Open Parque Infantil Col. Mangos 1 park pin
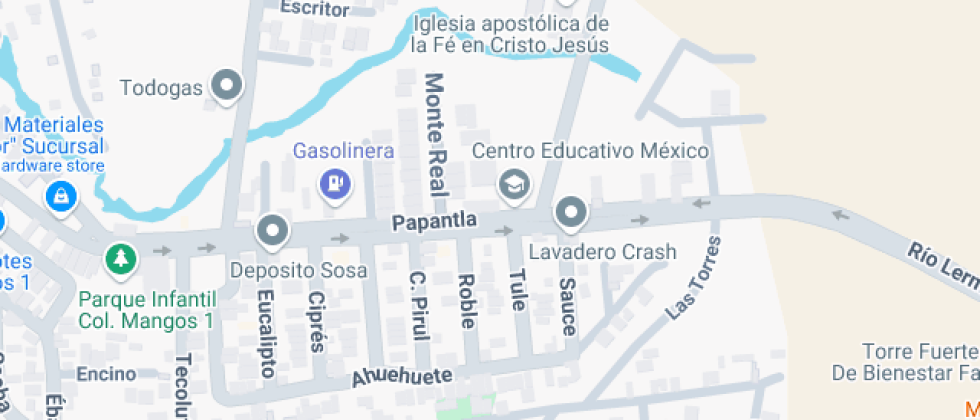Image resolution: width=980 pixels, height=420 pixels. coord(121,260)
